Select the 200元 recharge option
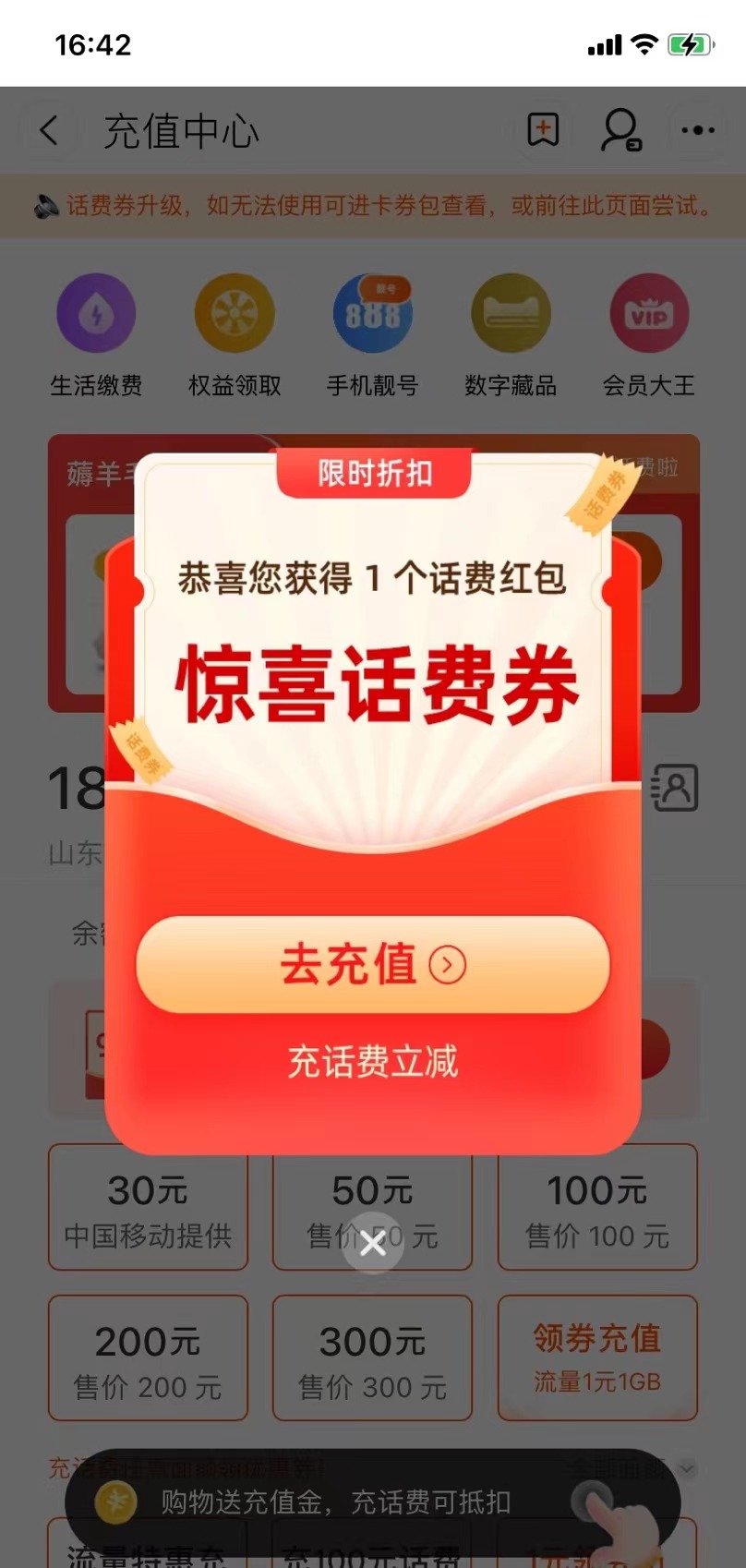This screenshot has width=746, height=1568. (148, 1358)
